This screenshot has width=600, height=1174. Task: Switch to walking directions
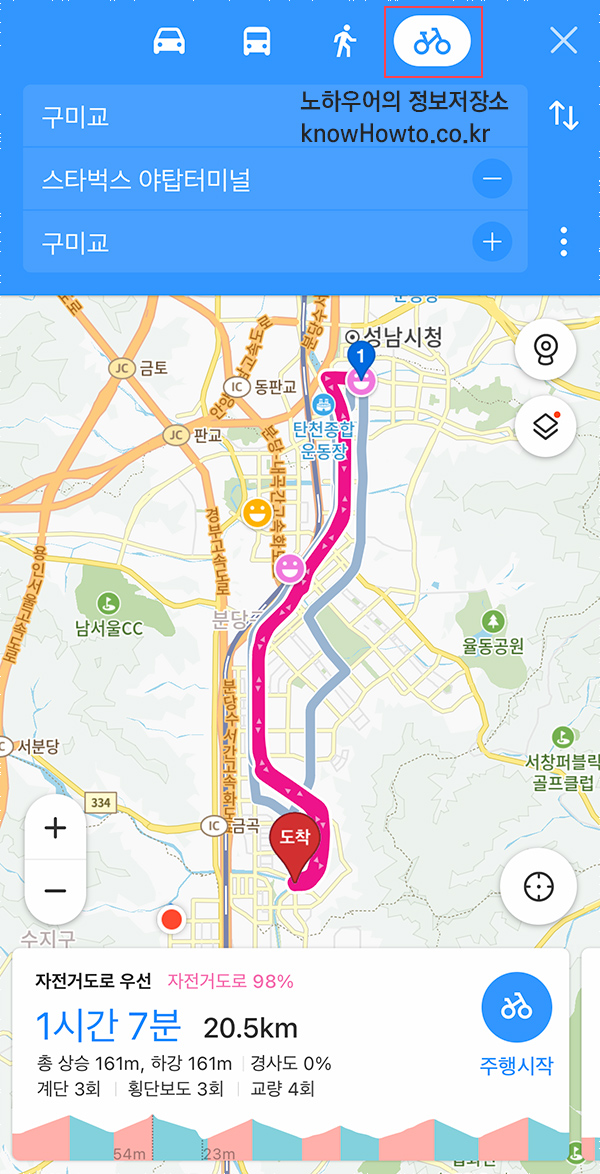pos(344,42)
